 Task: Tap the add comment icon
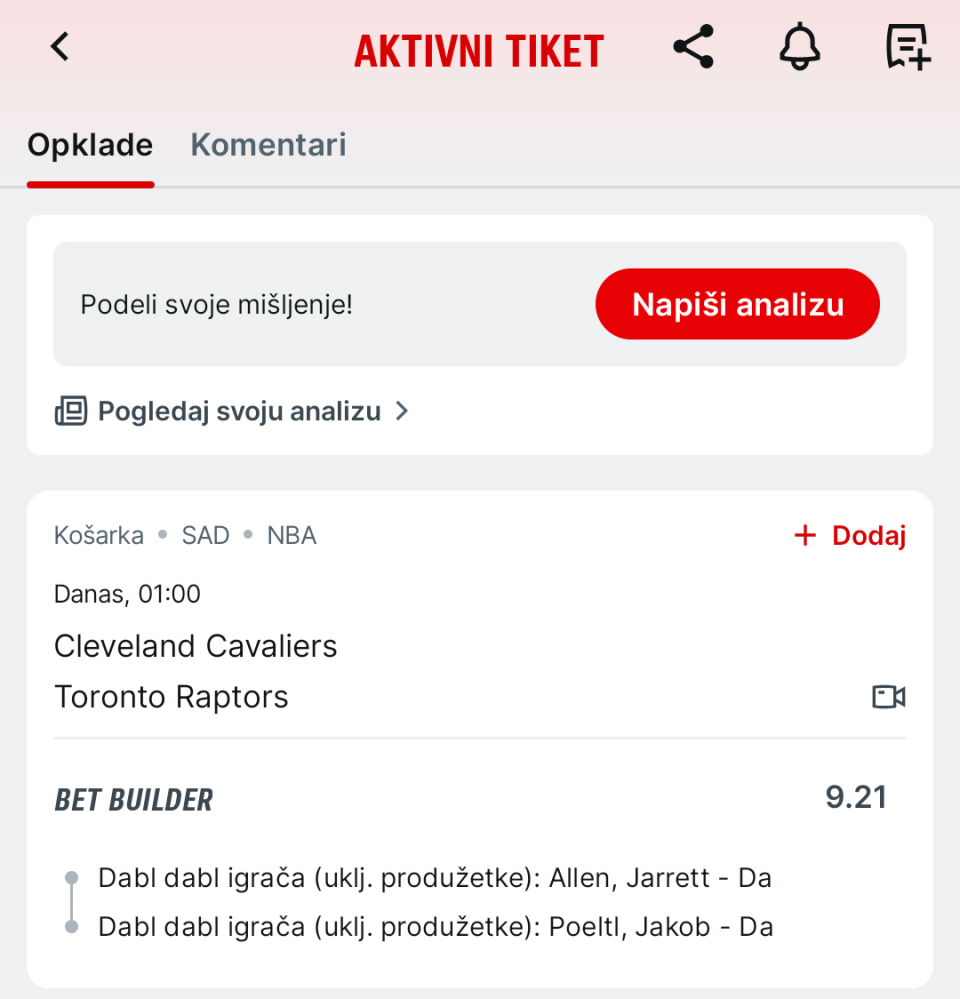pos(907,47)
